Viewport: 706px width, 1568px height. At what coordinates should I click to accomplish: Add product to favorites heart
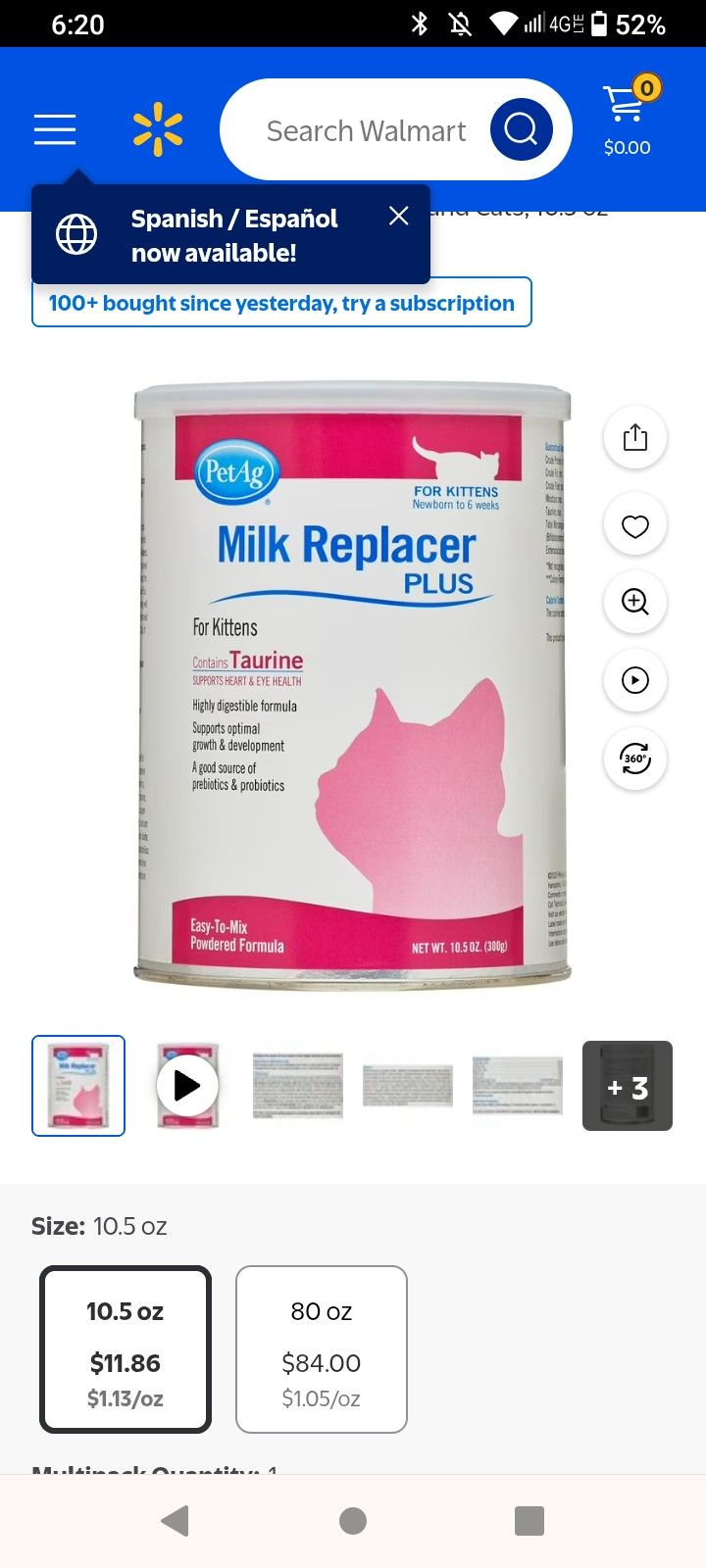click(x=635, y=526)
